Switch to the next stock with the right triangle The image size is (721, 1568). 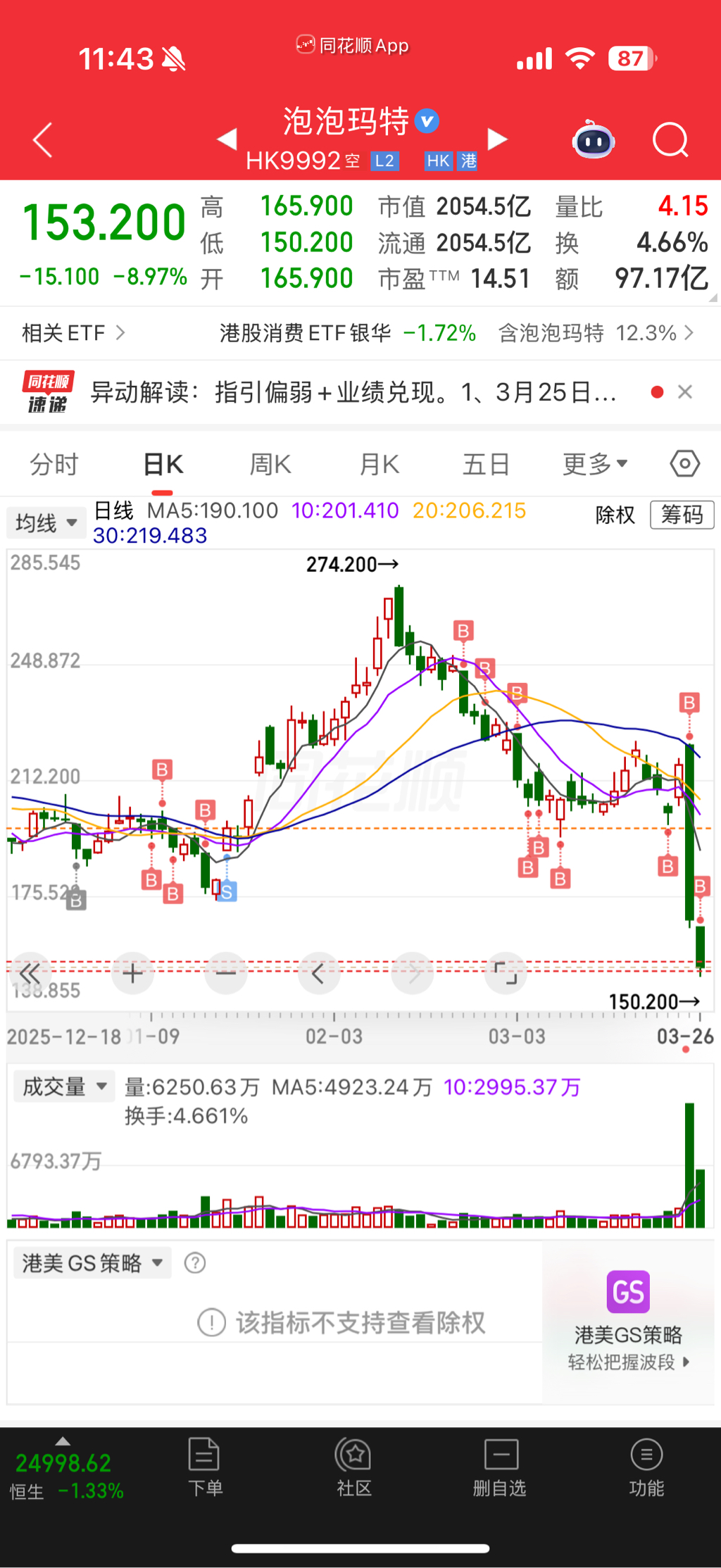[x=498, y=139]
